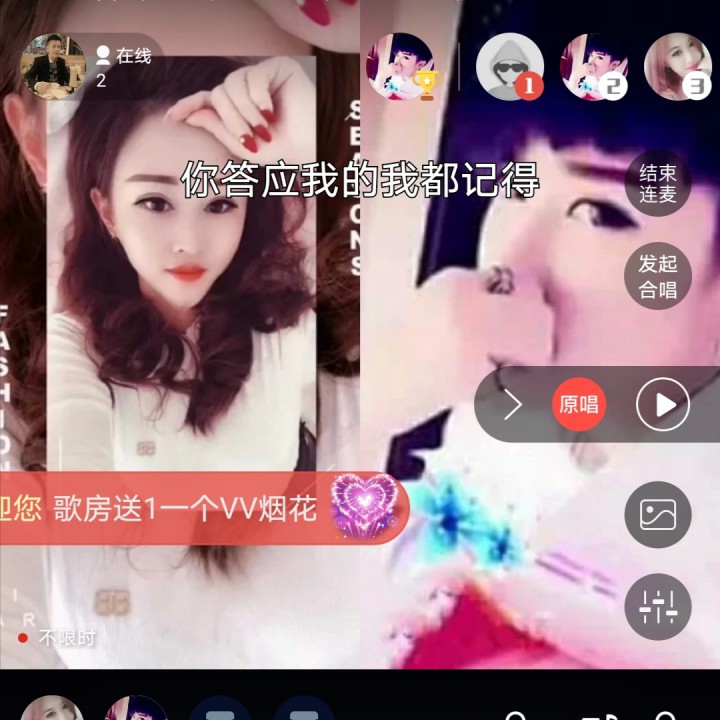Open the rank 1 anonymous avatar
Screen dimensions: 720x720
509,67
